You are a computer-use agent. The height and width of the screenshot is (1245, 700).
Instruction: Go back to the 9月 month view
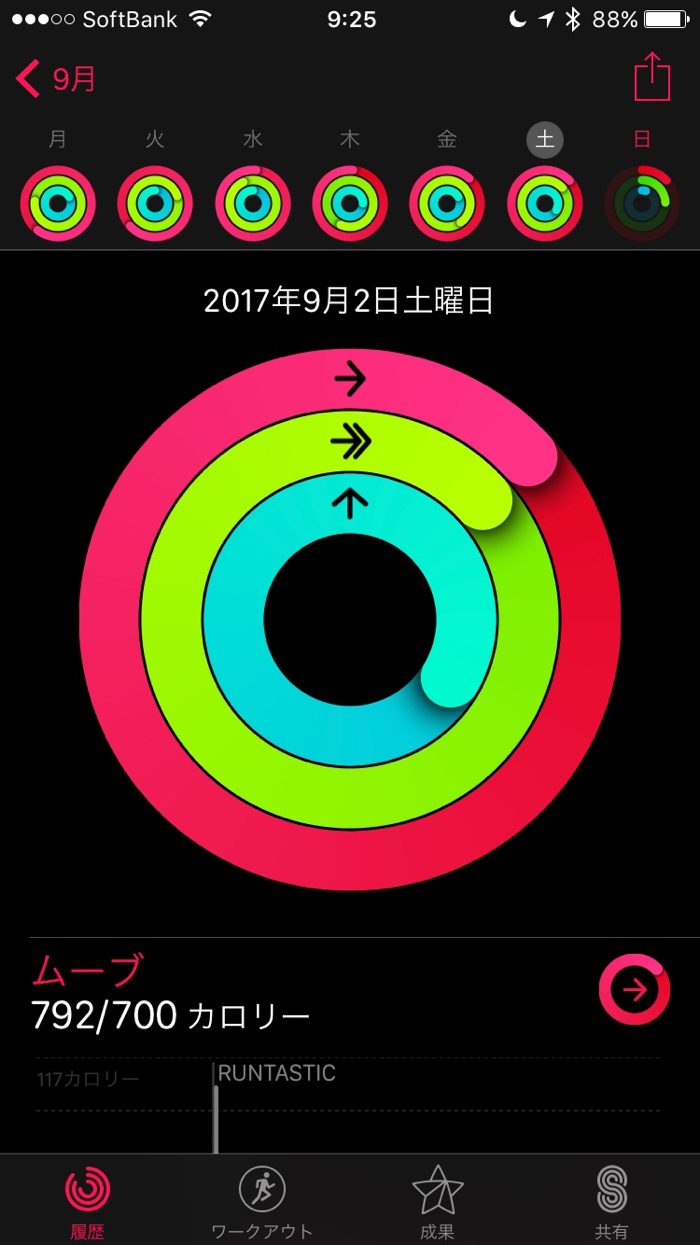(x=57, y=78)
